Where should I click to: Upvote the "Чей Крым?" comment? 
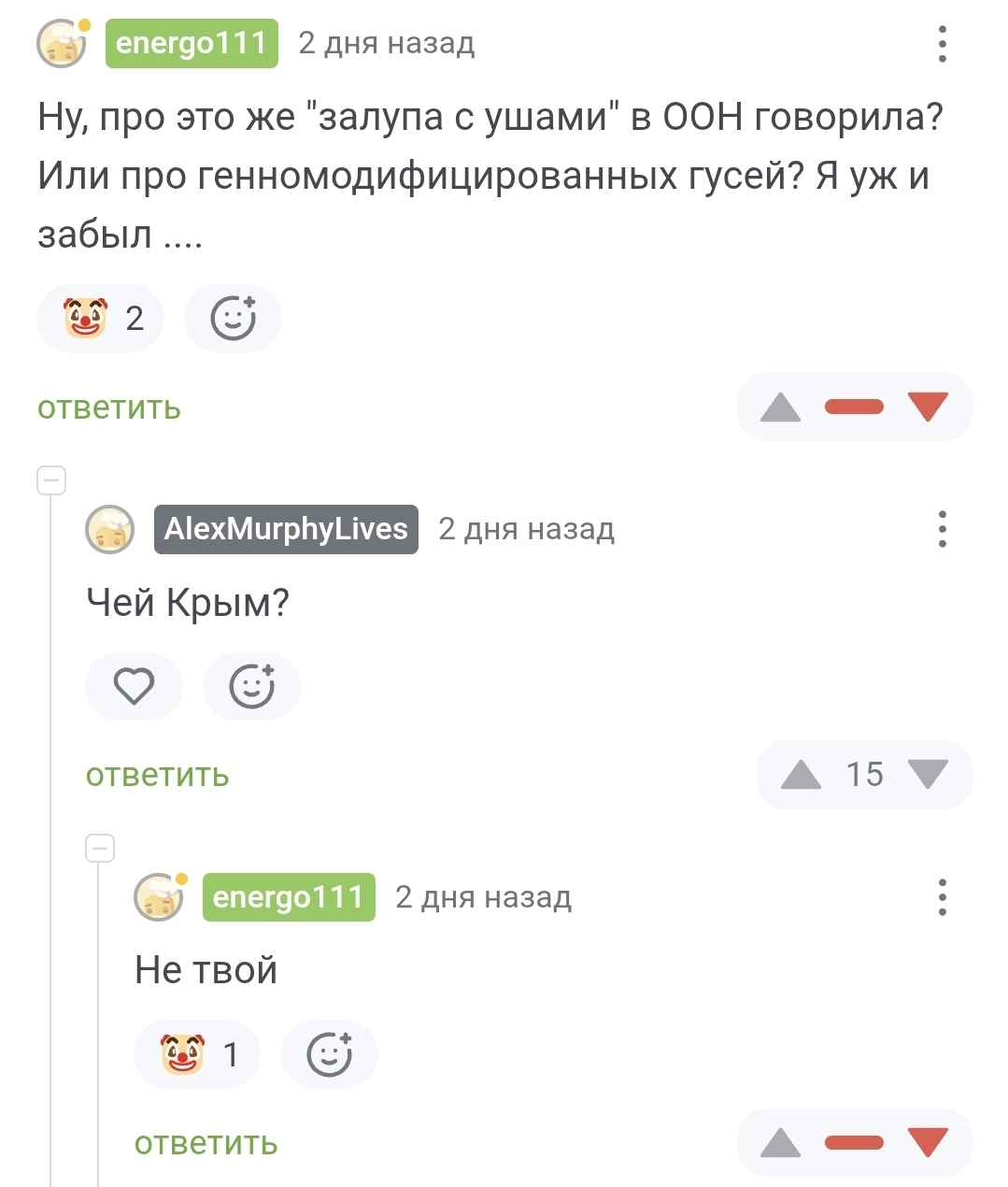[x=801, y=775]
